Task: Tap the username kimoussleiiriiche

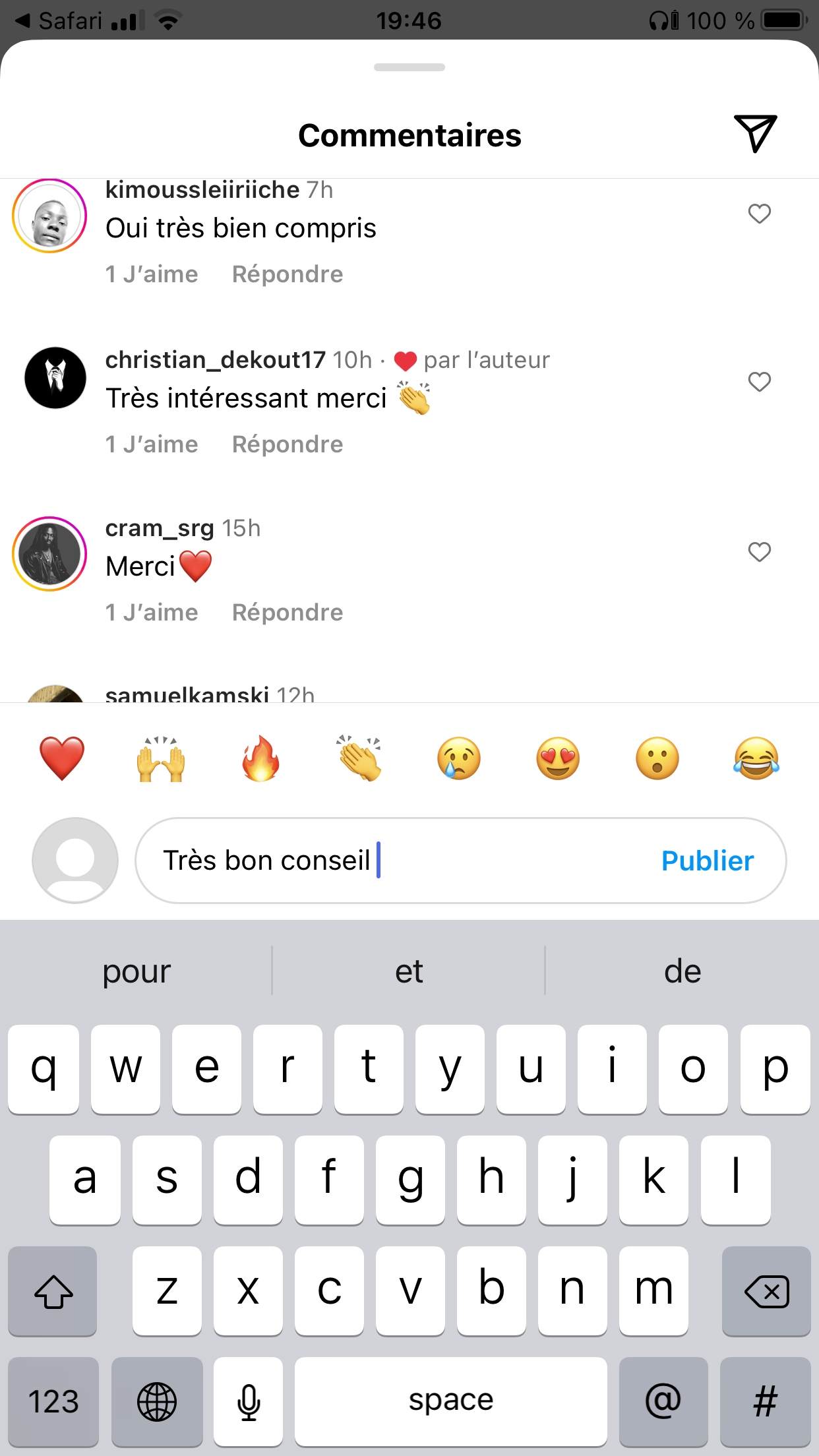Action: click(x=202, y=190)
